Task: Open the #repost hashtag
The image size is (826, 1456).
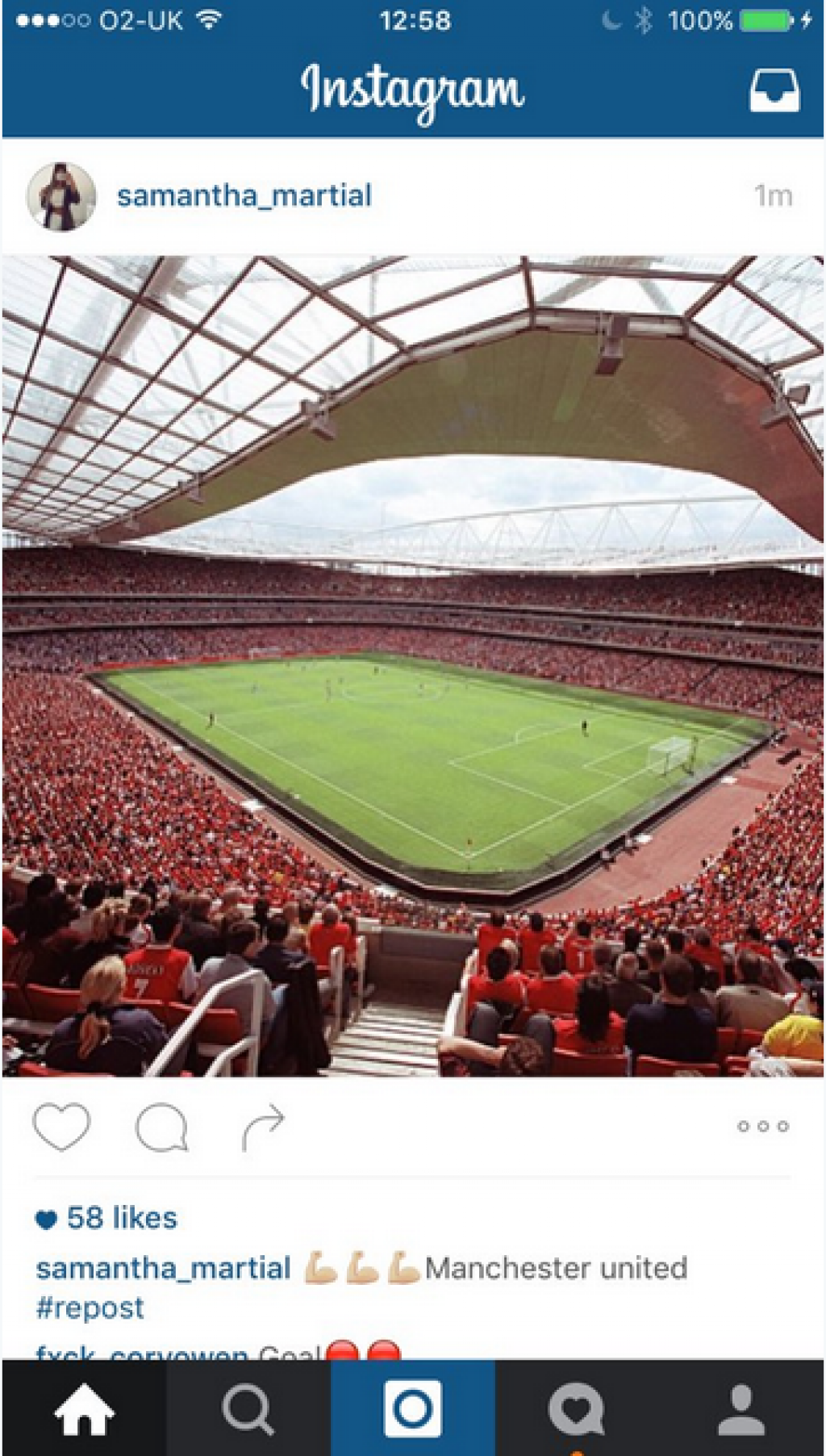Action: pyautogui.click(x=90, y=1307)
